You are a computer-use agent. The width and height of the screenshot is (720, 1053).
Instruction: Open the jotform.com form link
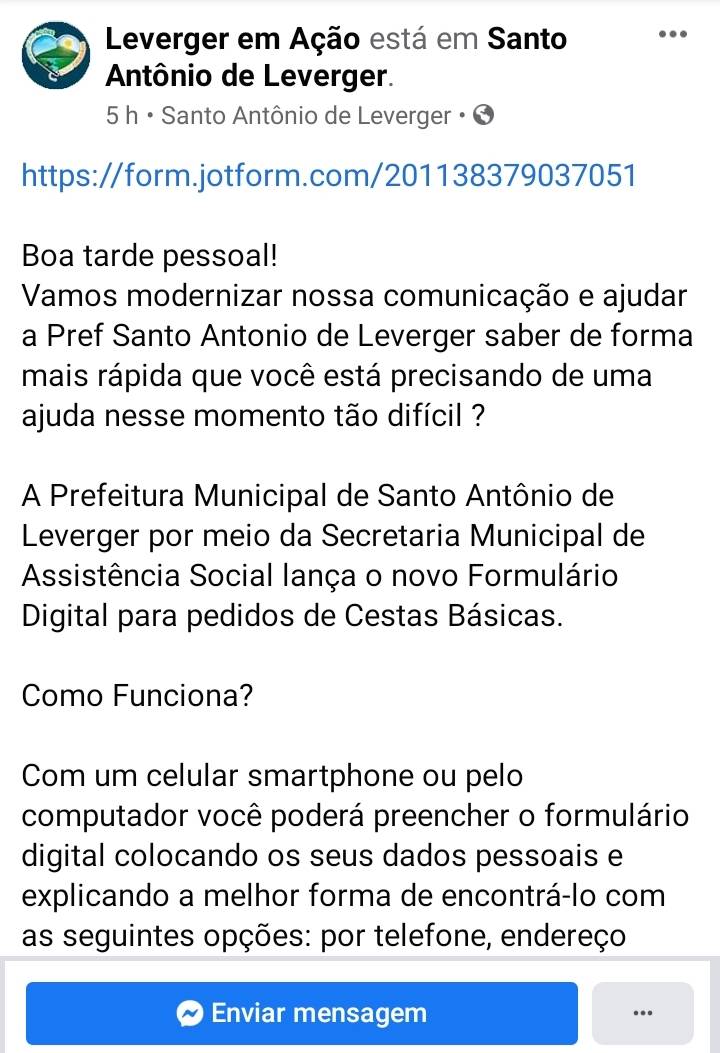click(x=329, y=176)
